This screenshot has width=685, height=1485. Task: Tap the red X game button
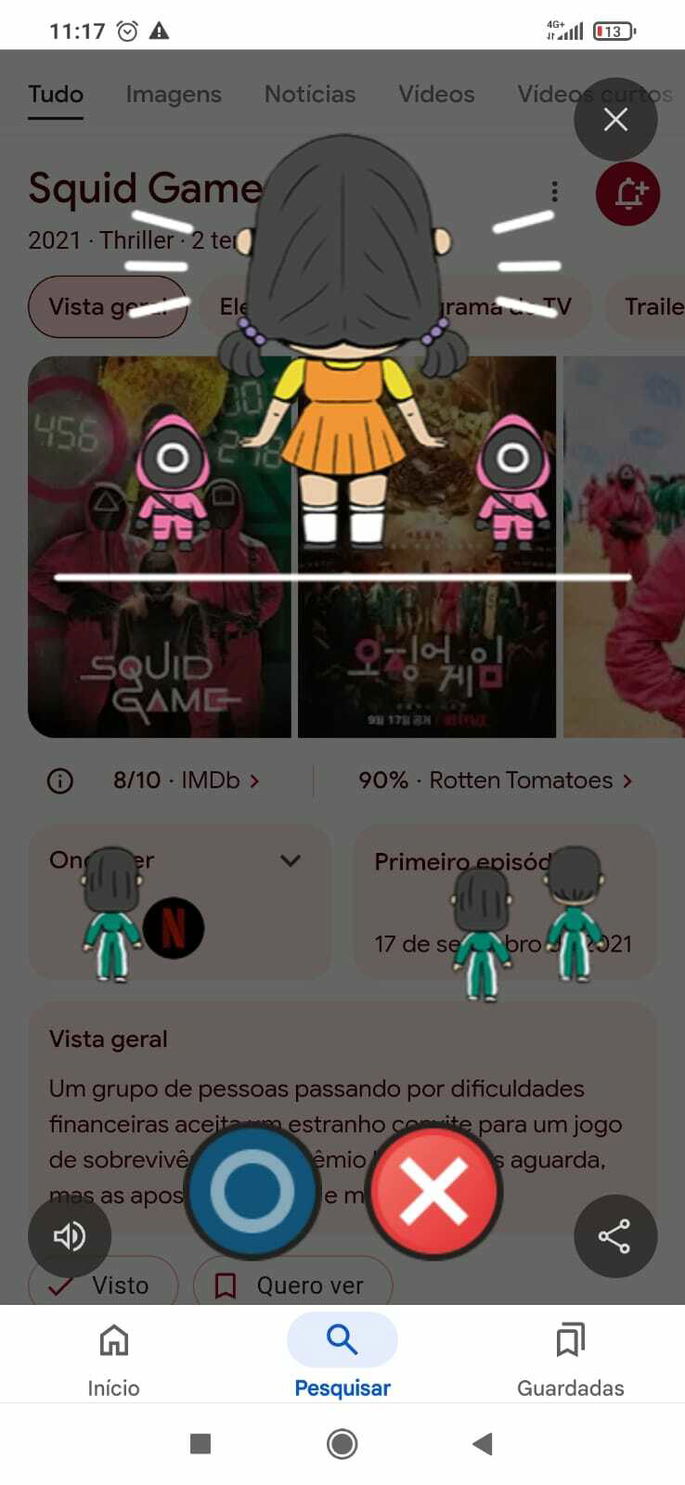click(x=433, y=1190)
